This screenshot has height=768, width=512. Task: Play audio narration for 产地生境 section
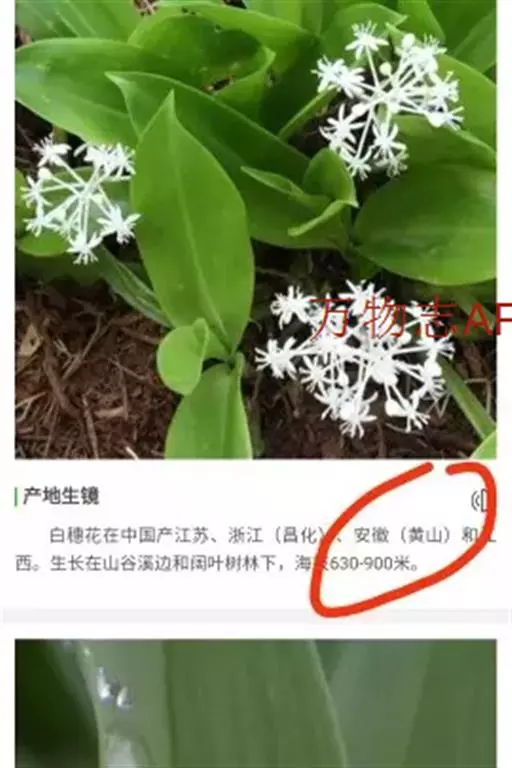(x=481, y=501)
